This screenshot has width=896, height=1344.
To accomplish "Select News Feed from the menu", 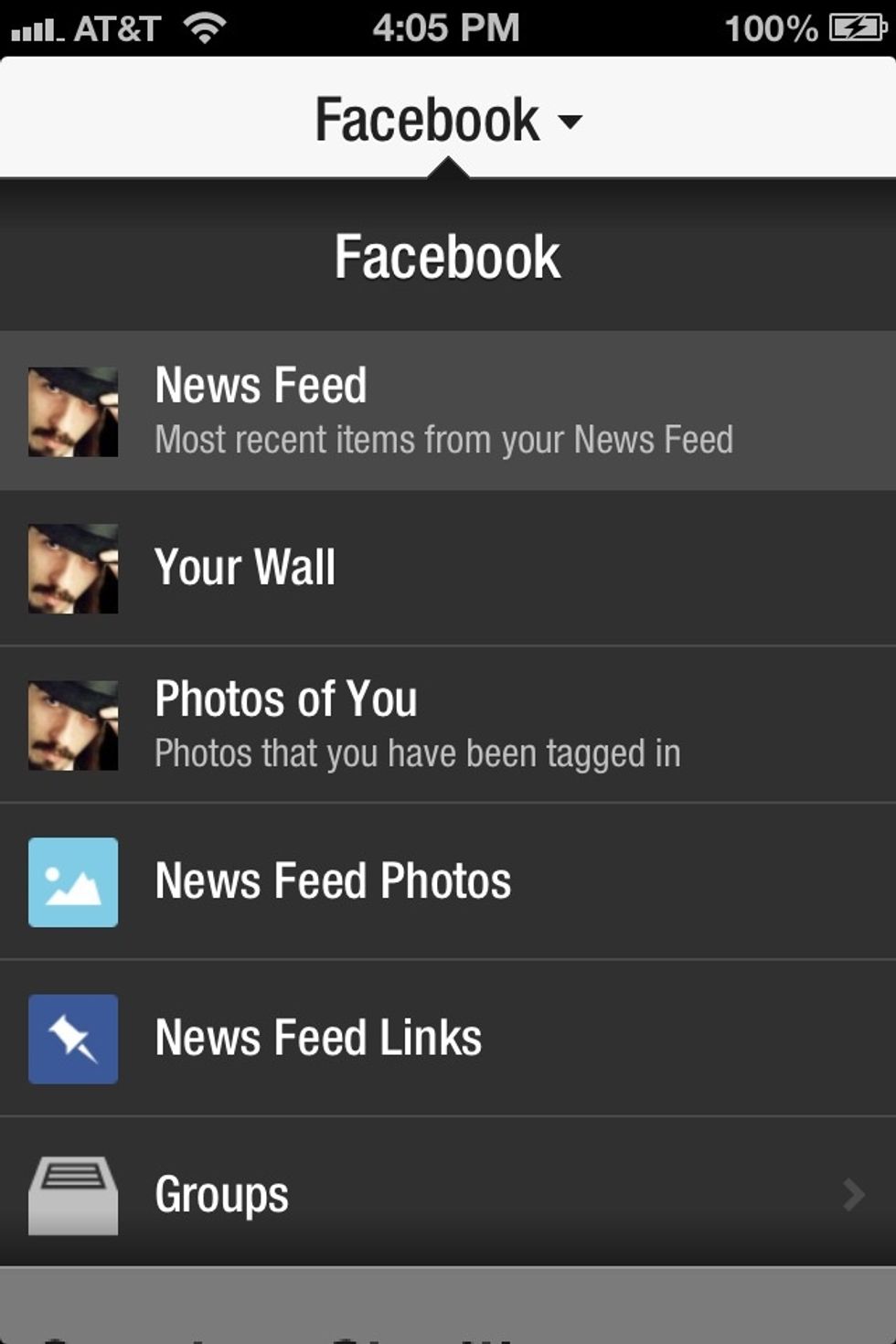I will [x=366, y=410].
